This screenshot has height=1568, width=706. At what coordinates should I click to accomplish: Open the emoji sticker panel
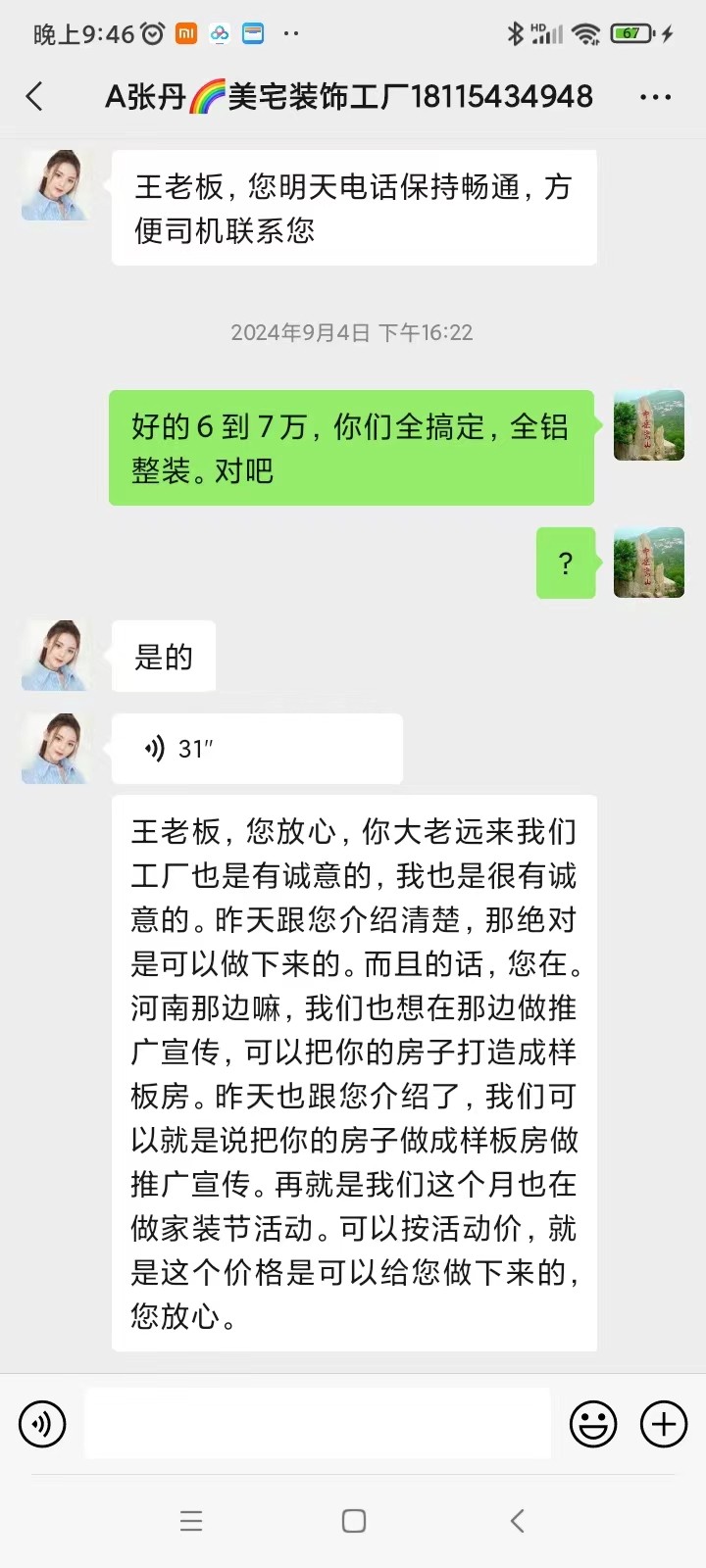[x=593, y=1424]
